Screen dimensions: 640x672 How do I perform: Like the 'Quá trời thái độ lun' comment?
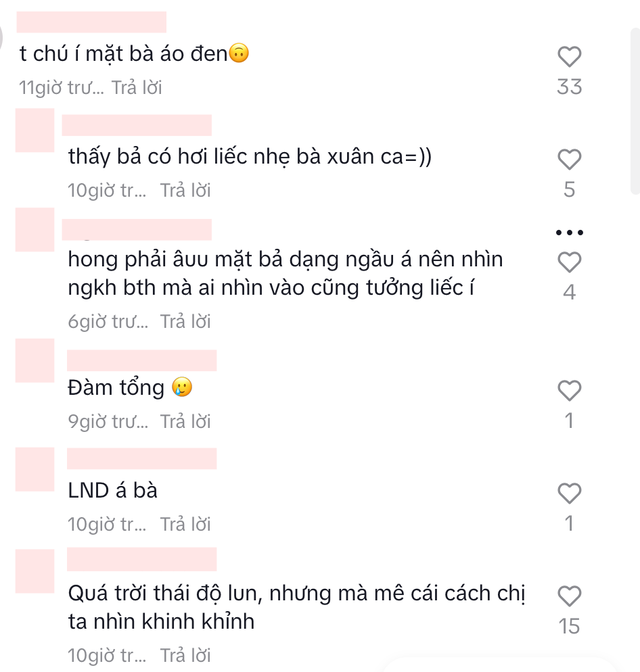569,596
